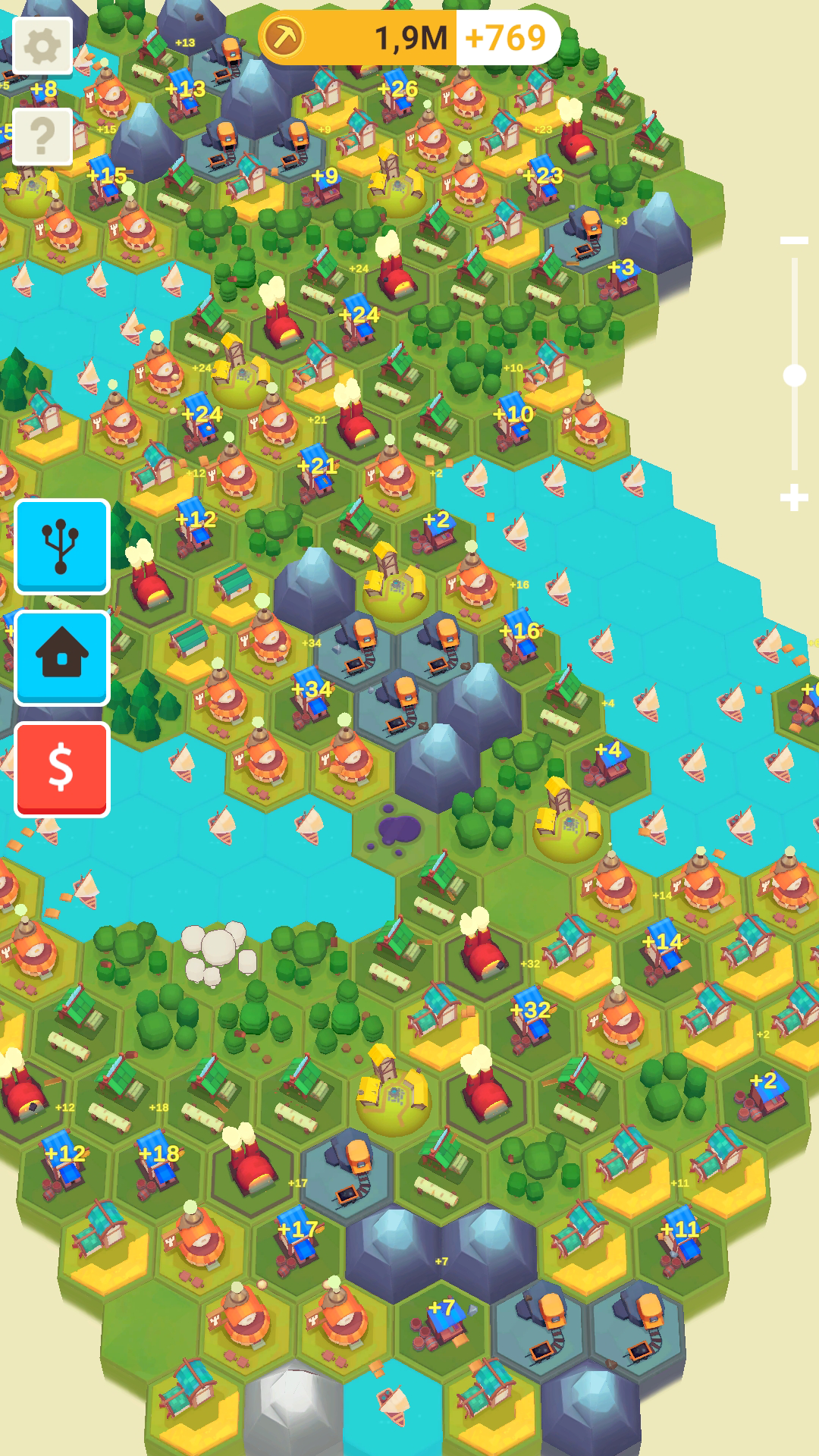819x1456 pixels.
Task: Collect the +32 income from the market
Action: 530,1009
